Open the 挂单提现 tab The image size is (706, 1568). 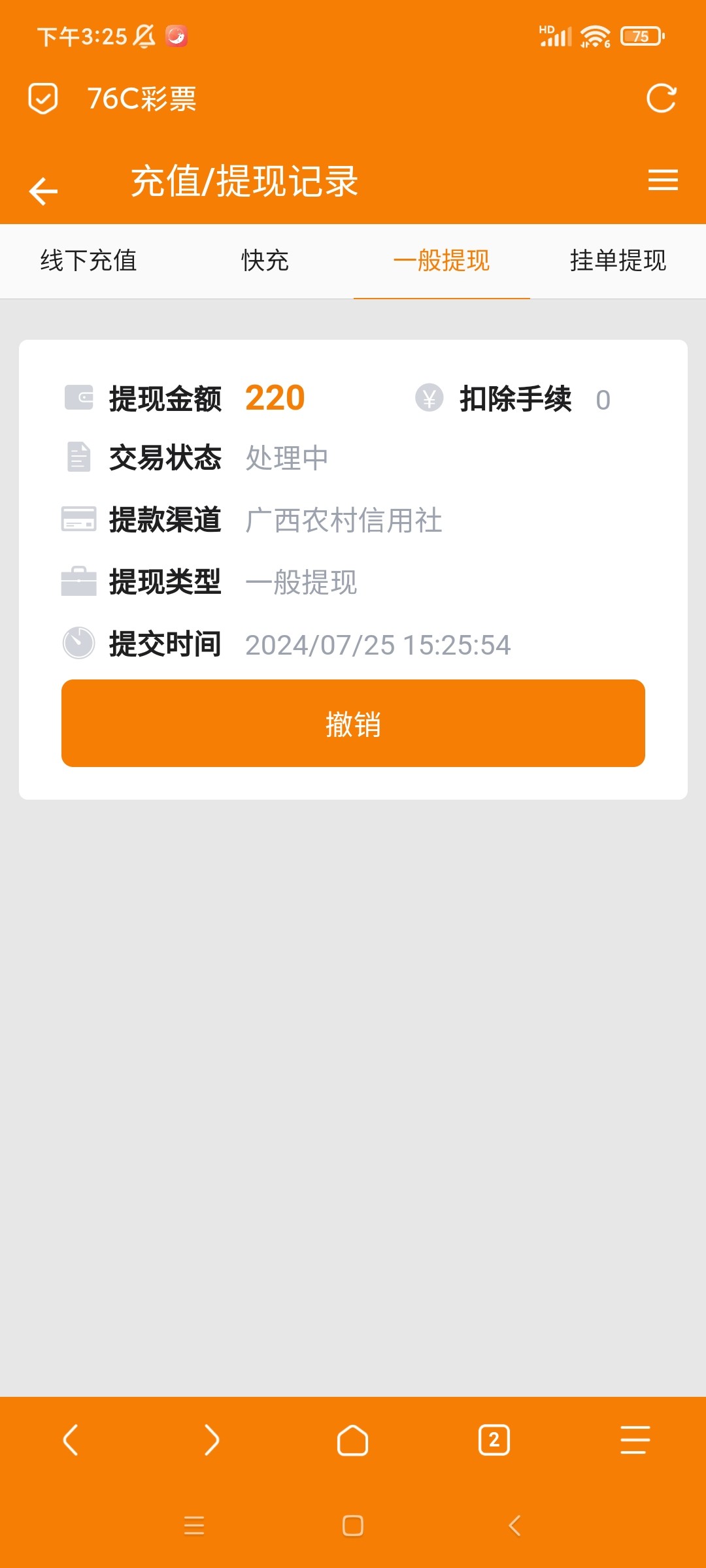618,261
